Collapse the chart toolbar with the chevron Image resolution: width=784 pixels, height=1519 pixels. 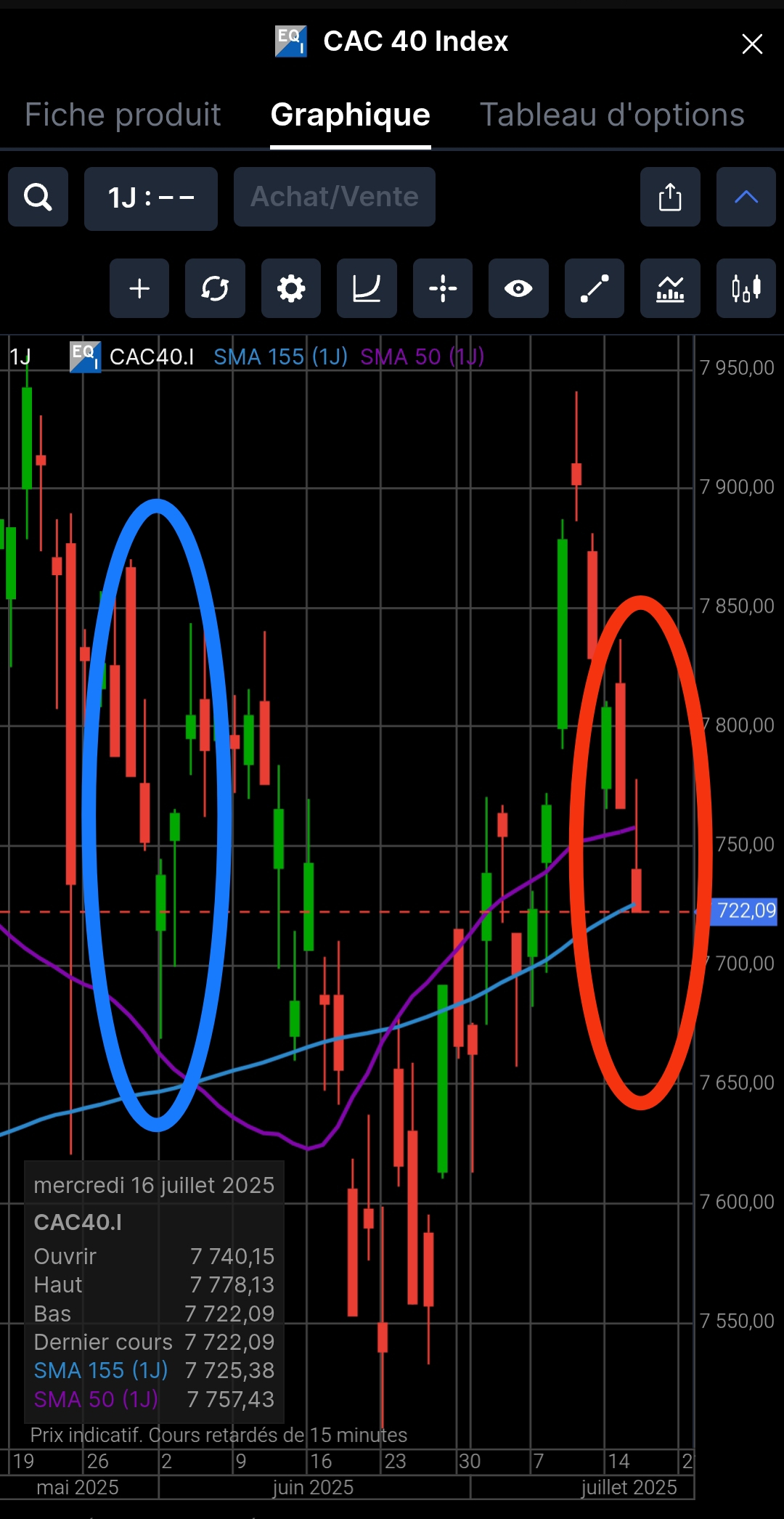tap(746, 197)
